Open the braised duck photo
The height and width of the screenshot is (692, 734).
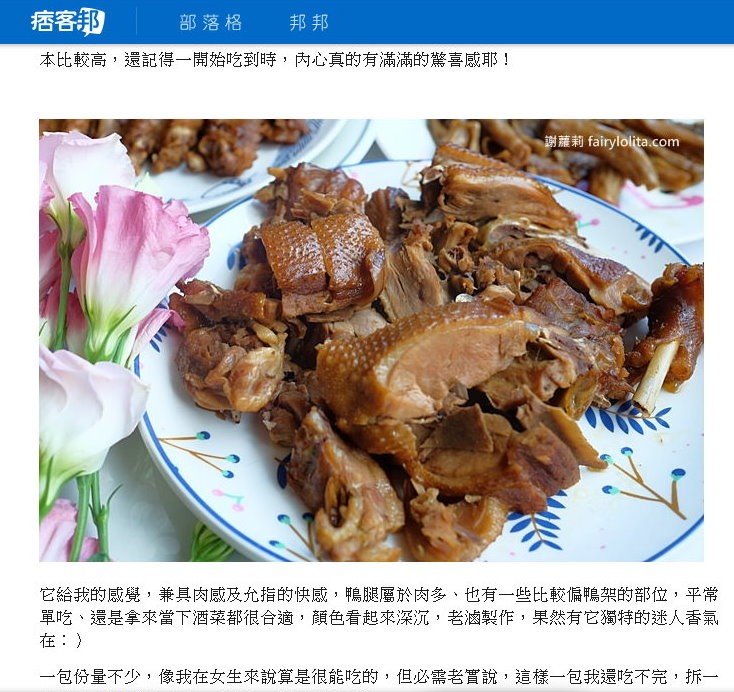pyautogui.click(x=371, y=340)
